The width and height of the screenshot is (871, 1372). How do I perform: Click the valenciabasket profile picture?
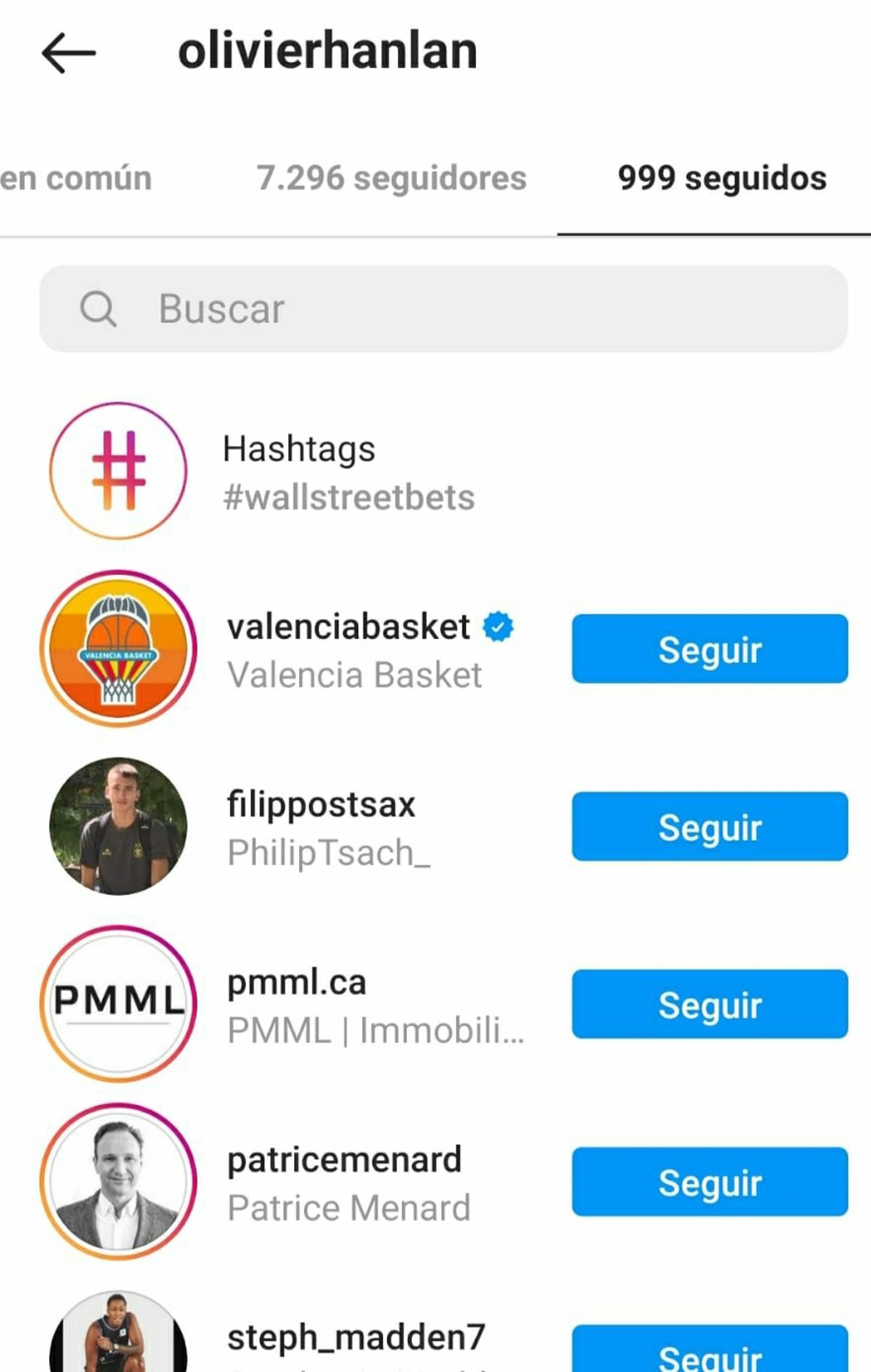[118, 649]
